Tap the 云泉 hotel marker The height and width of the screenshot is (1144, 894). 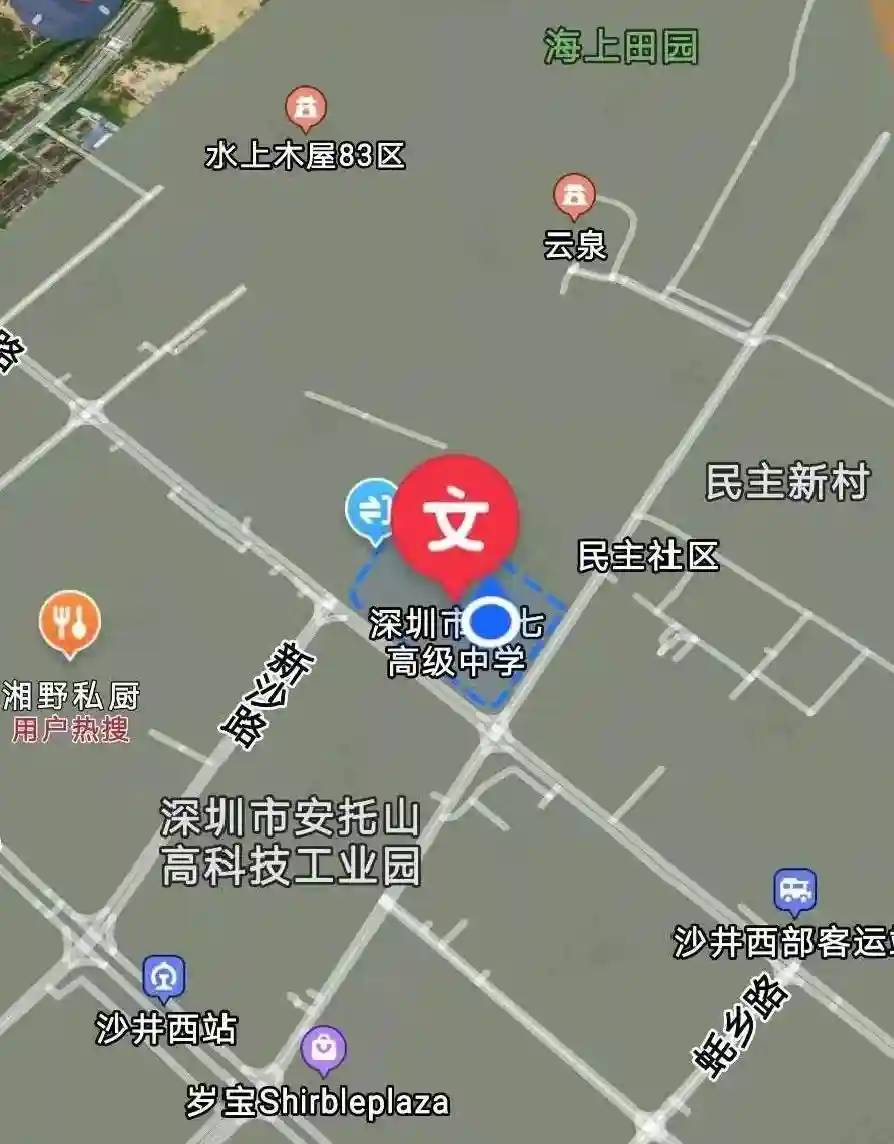(574, 195)
